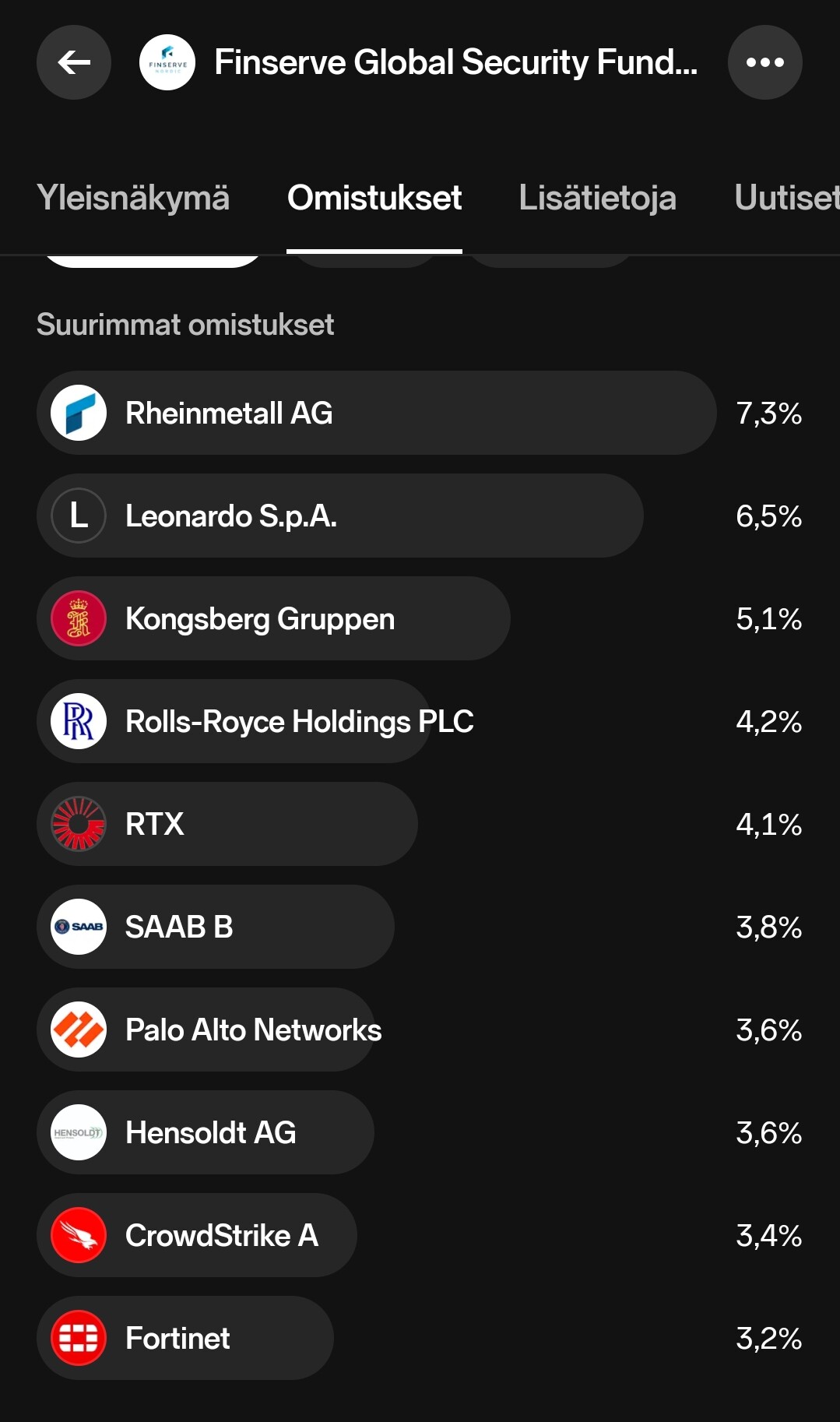View Kongsberg Gruppen details
Screen dimensions: 840x1422
(420, 618)
